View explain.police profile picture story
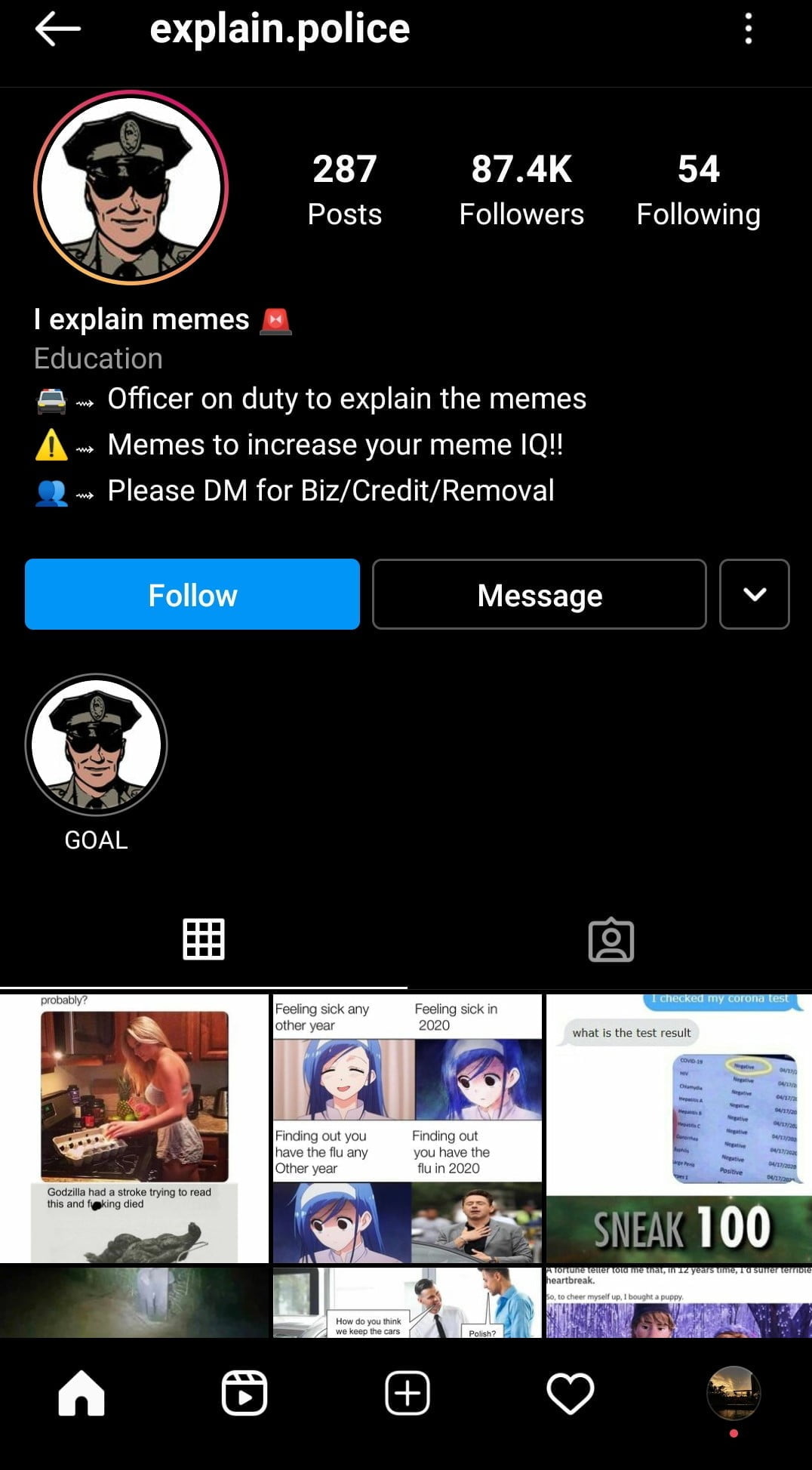 (x=131, y=187)
